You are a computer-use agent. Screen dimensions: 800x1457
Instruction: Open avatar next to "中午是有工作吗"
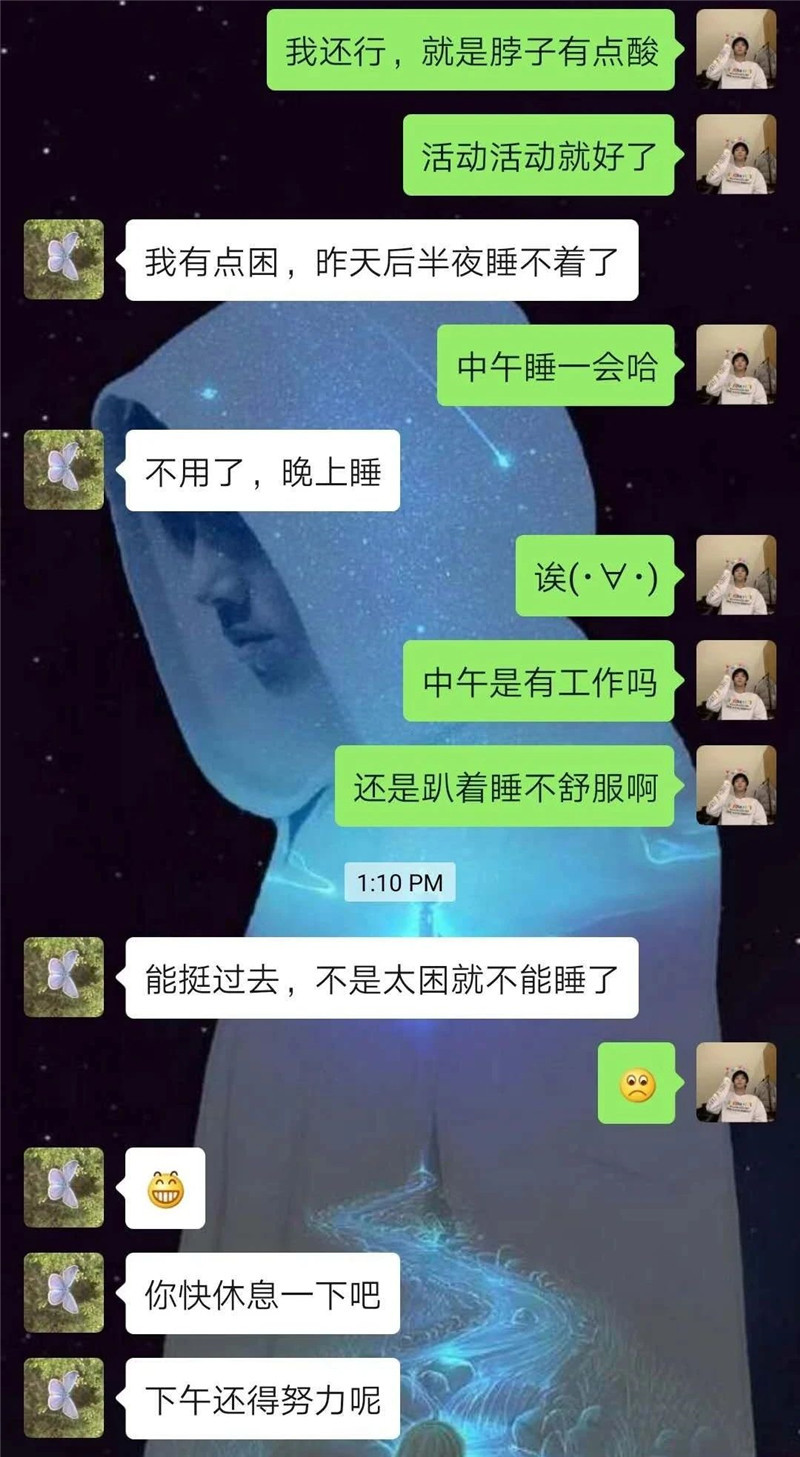coord(736,680)
